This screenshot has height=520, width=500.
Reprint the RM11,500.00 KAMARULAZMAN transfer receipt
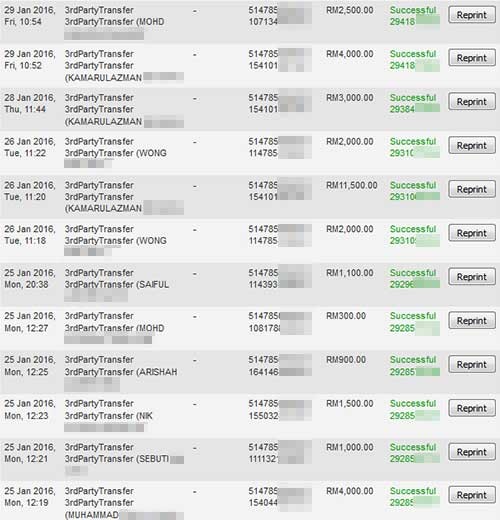[x=472, y=189]
